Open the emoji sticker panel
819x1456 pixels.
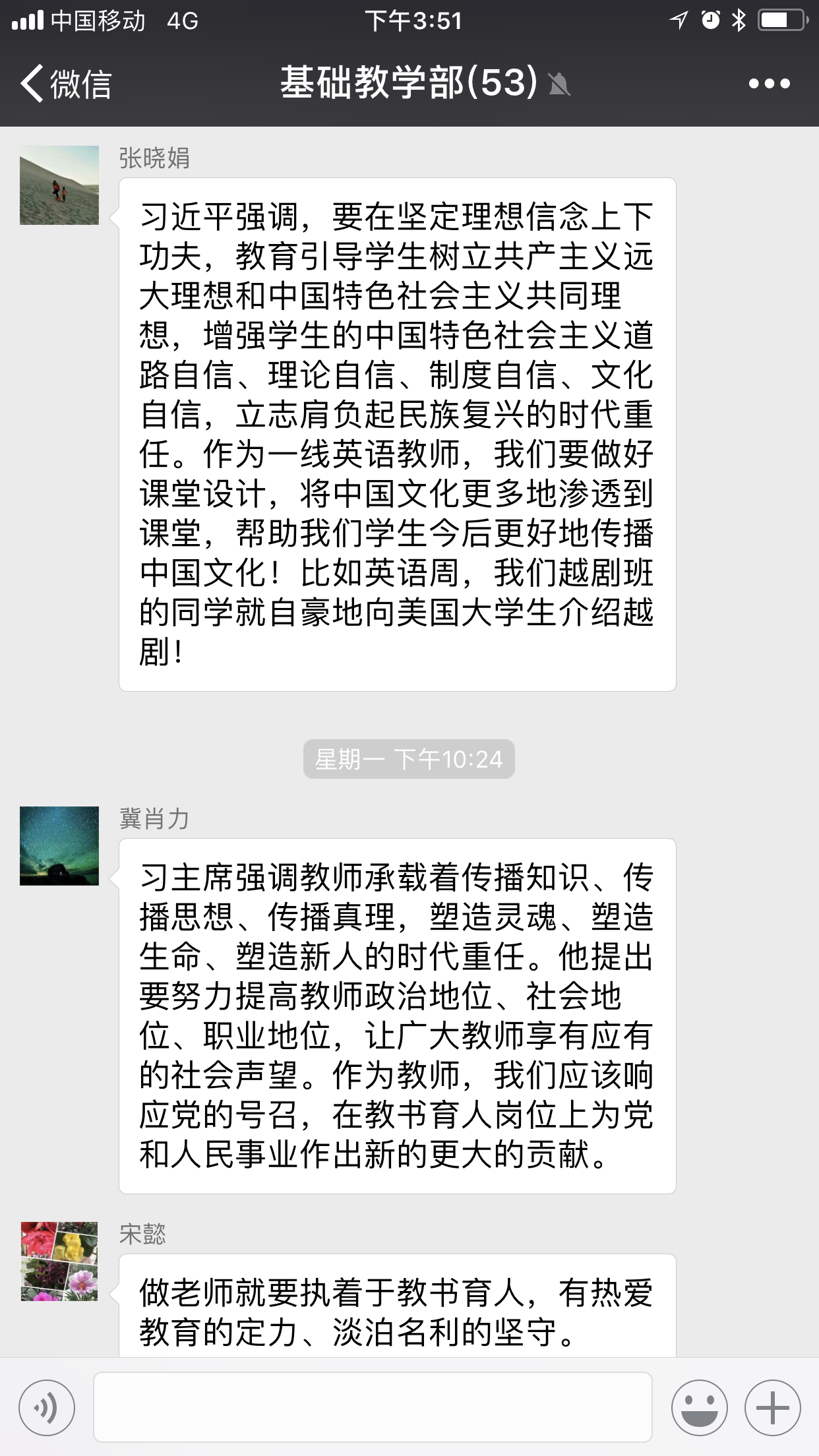tap(700, 1408)
